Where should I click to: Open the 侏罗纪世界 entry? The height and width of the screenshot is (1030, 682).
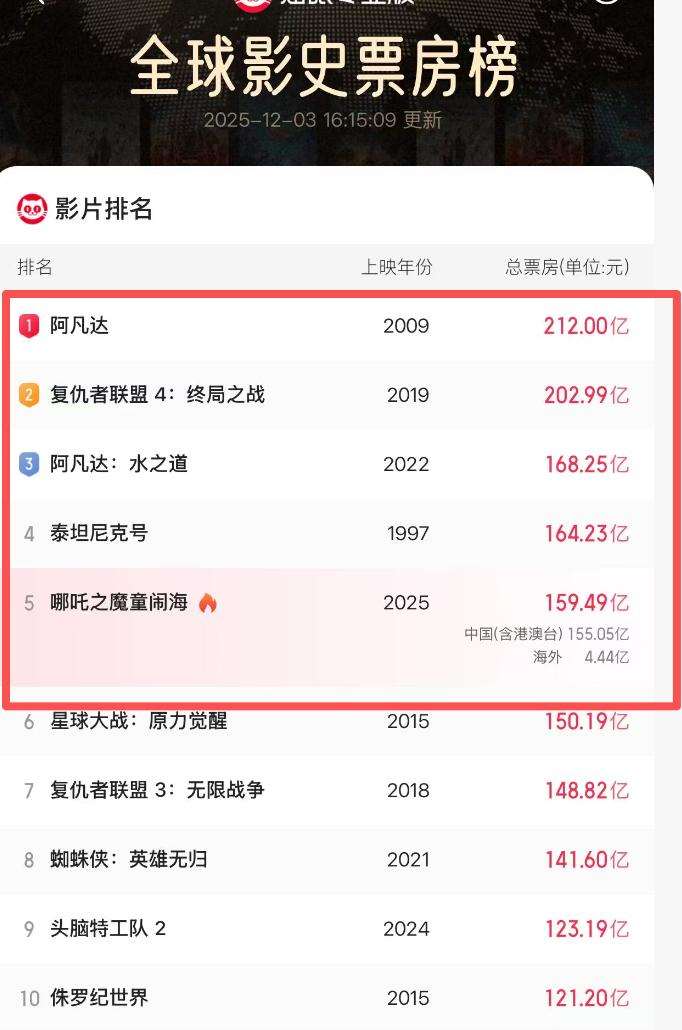pos(99,998)
